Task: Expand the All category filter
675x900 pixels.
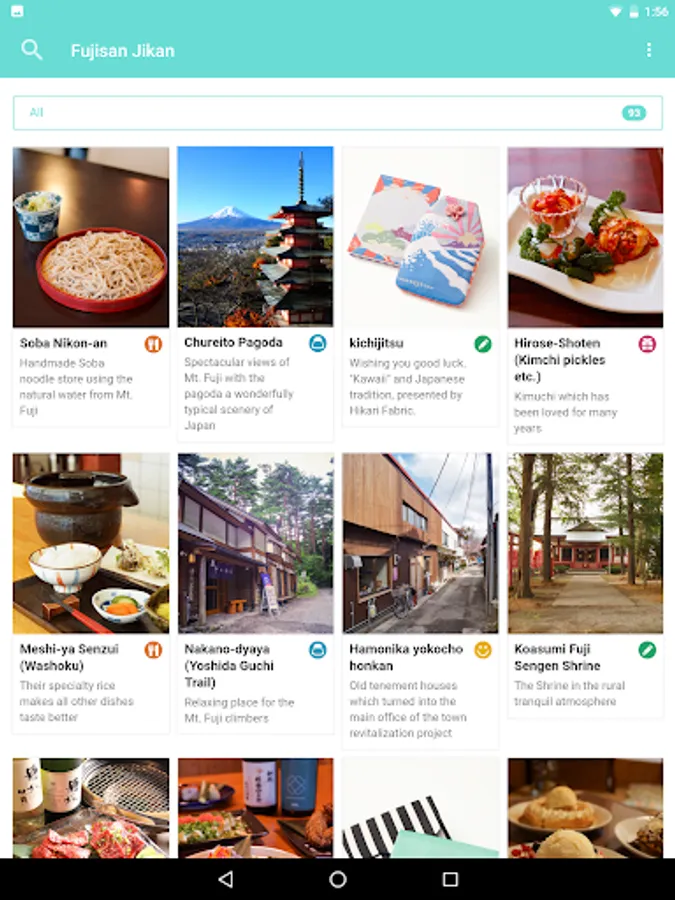Action: [x=337, y=113]
